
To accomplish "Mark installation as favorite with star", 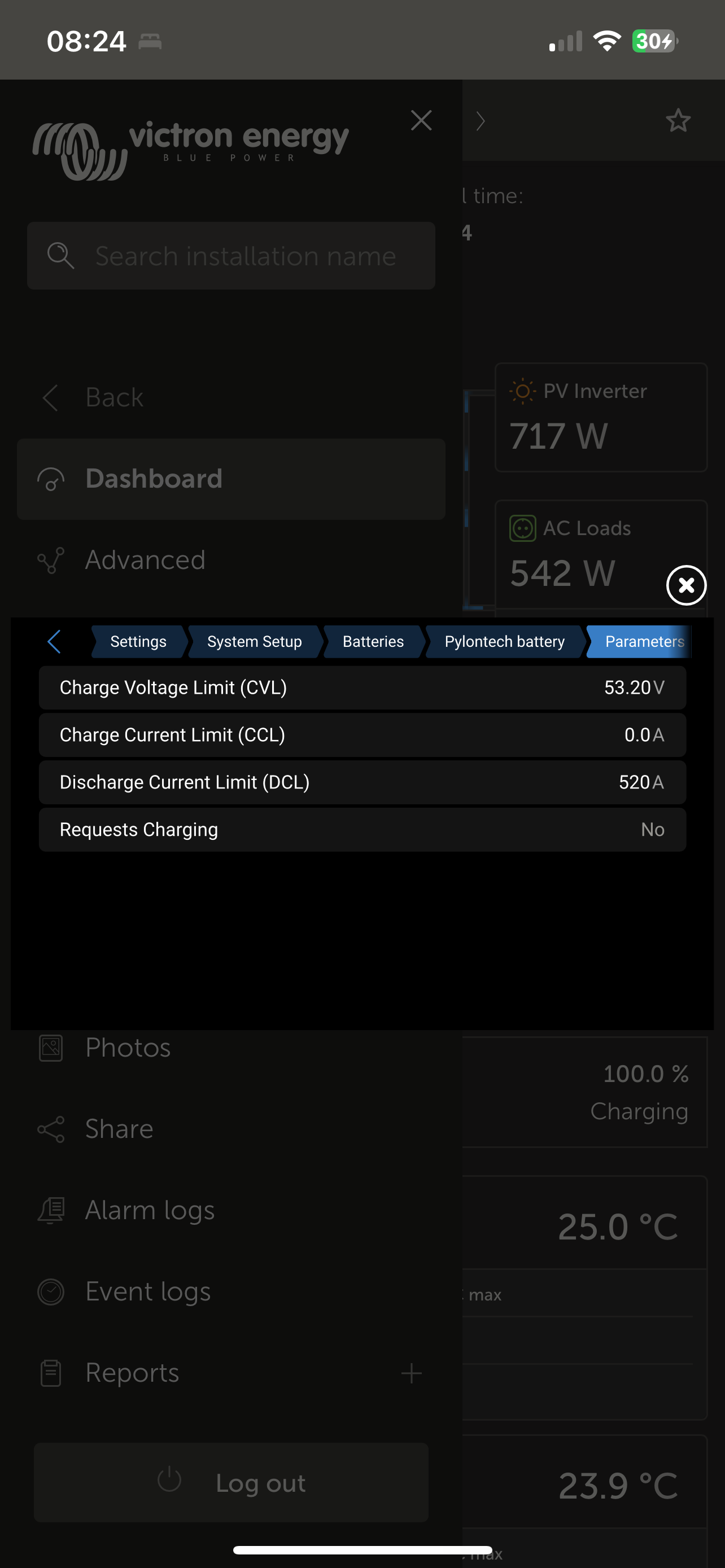I will (678, 121).
